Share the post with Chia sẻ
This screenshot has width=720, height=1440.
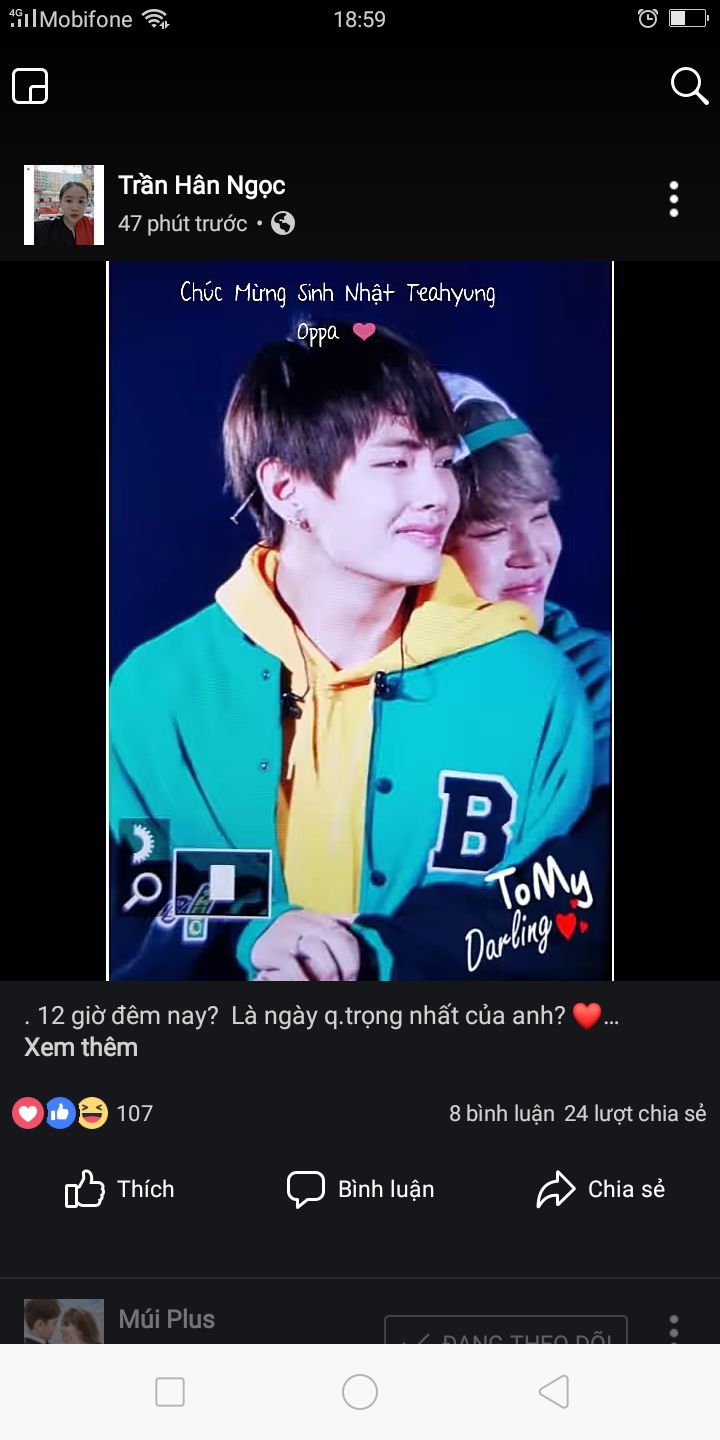pos(601,1189)
